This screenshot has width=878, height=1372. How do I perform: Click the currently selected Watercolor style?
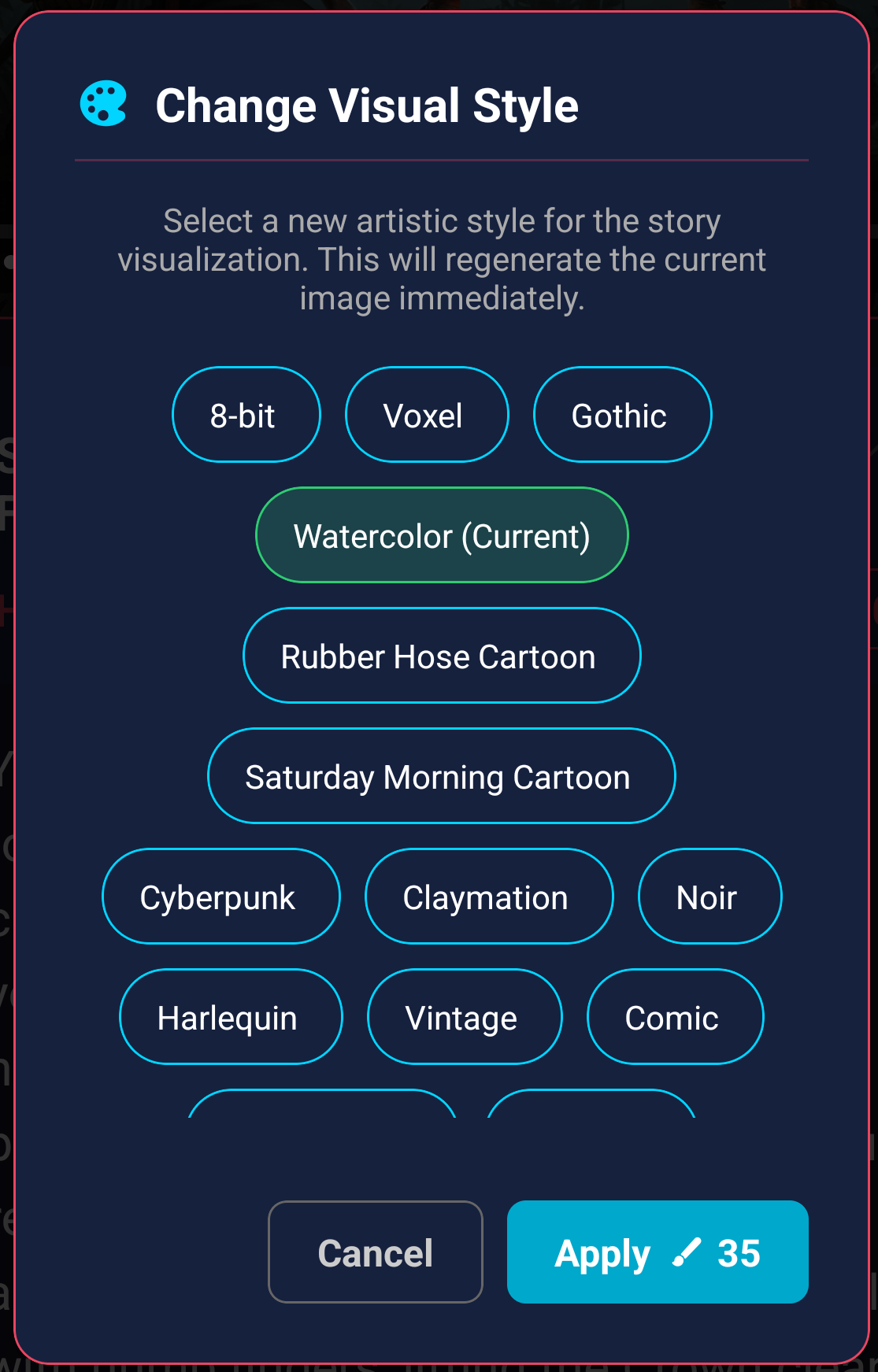pyautogui.click(x=441, y=535)
